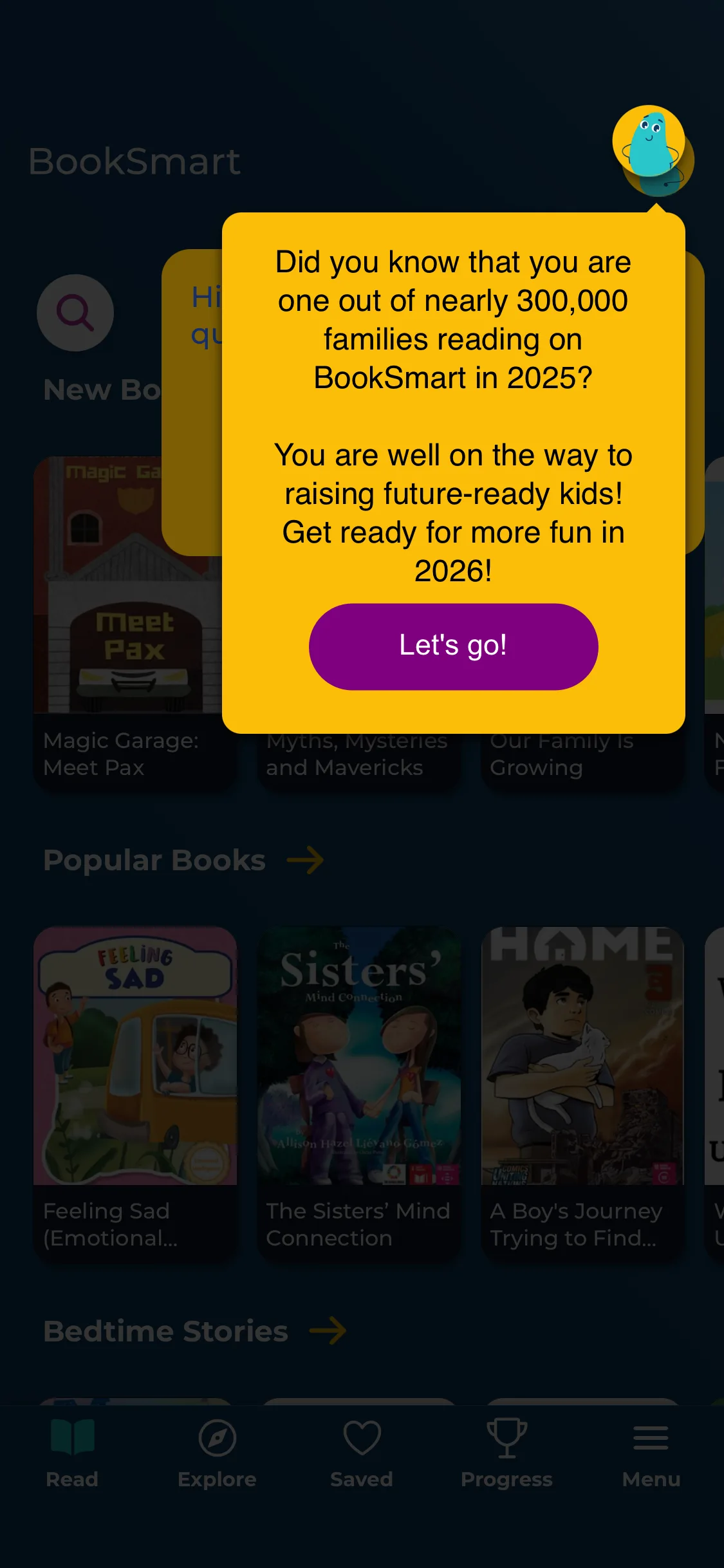Open the search magnifier
This screenshot has height=1568, width=724.
[x=75, y=313]
